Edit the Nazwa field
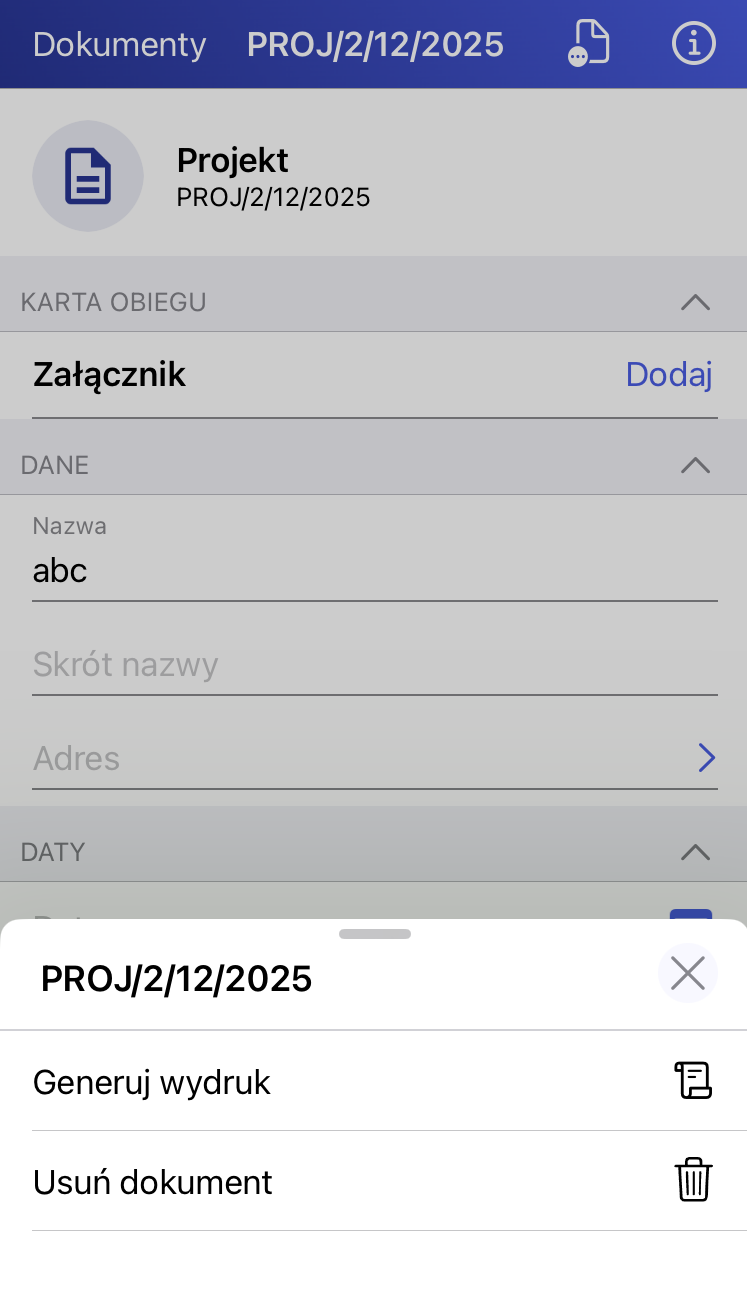Viewport: 747px width, 1292px height. click(372, 571)
